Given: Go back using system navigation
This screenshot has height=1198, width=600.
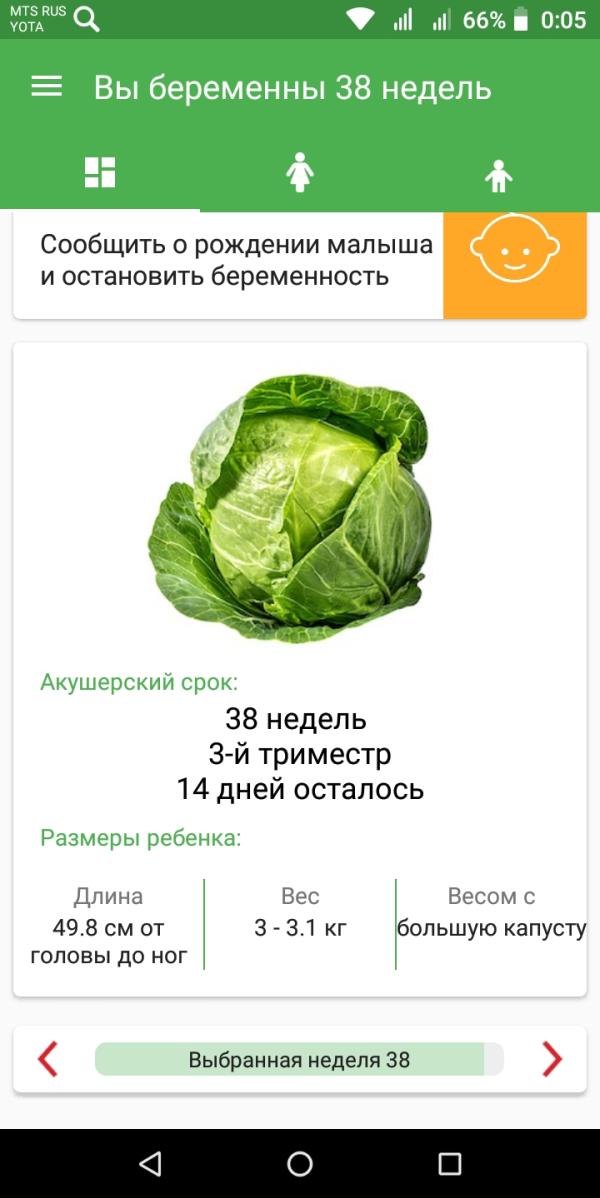Looking at the screenshot, I should click(x=150, y=1163).
